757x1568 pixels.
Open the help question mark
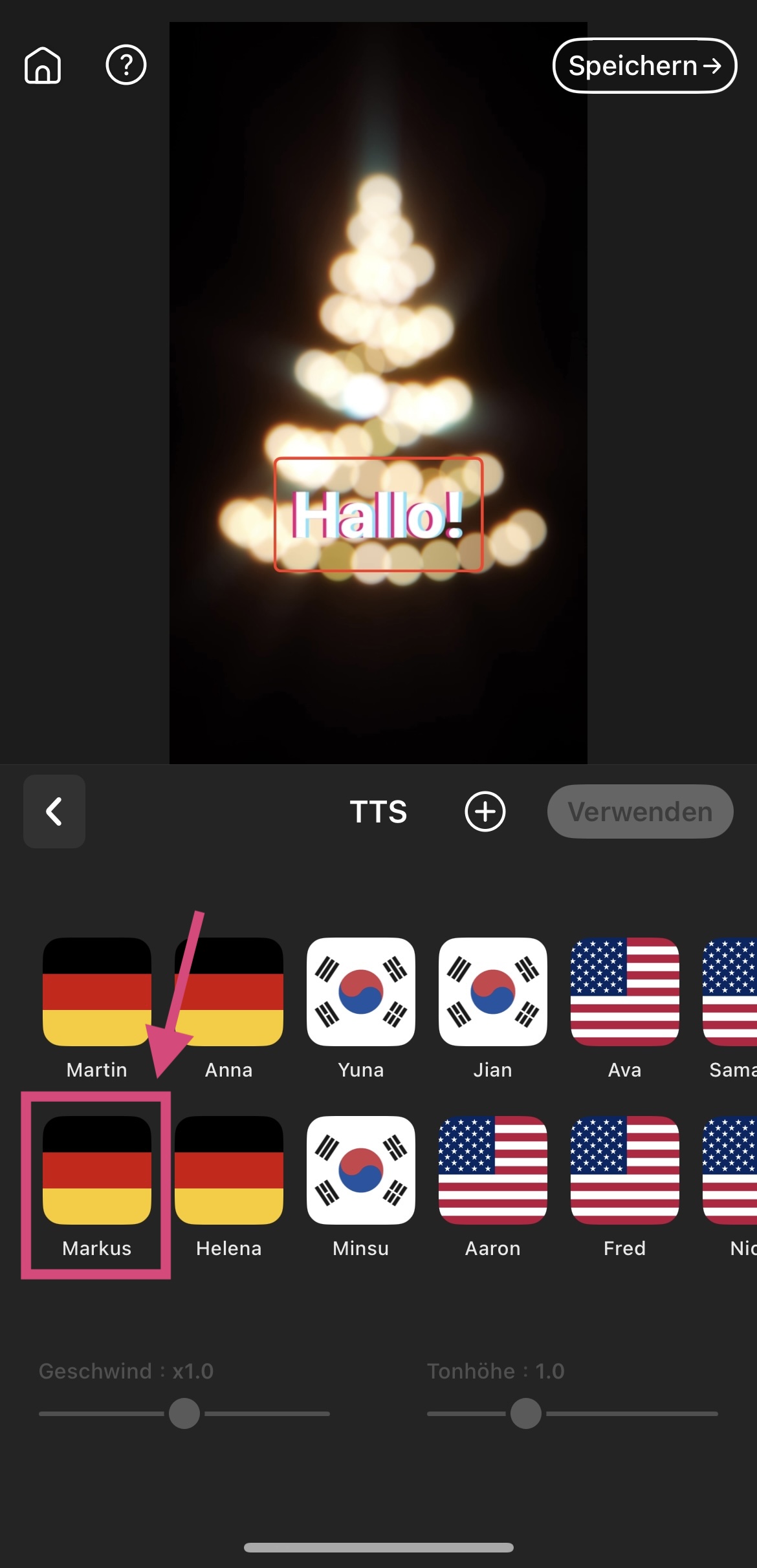126,65
